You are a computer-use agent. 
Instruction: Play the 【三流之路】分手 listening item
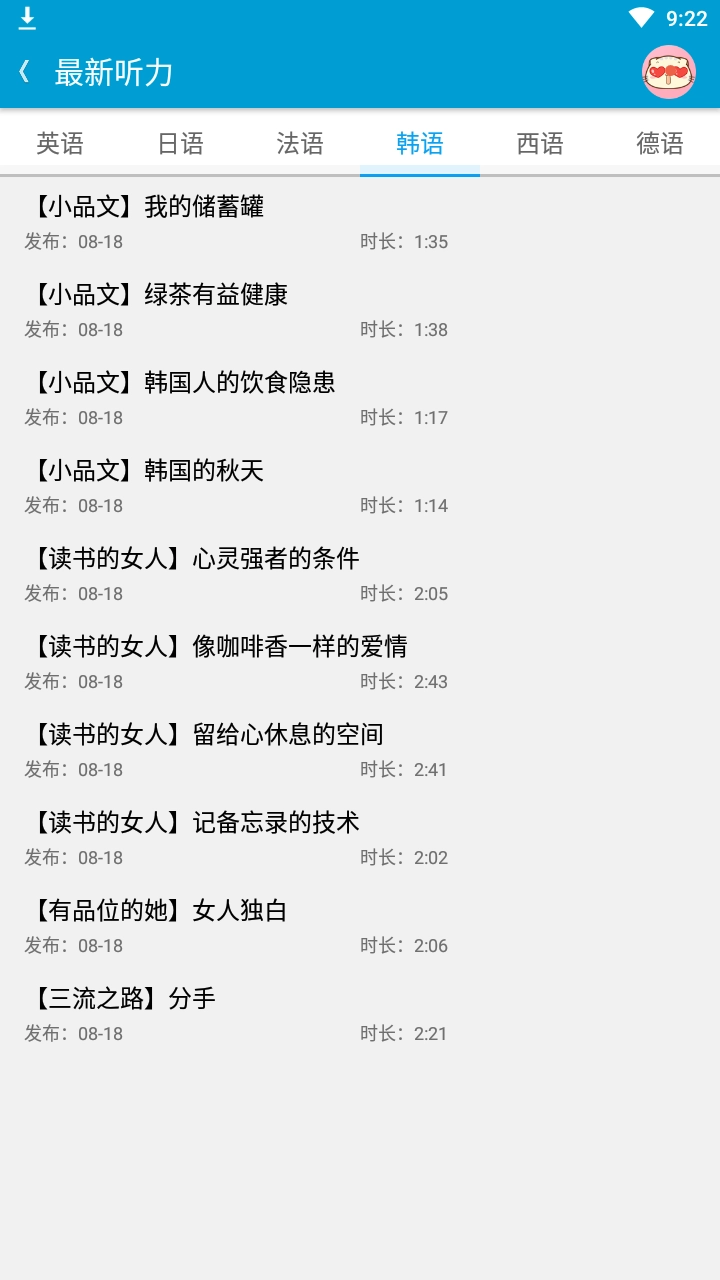point(360,1014)
